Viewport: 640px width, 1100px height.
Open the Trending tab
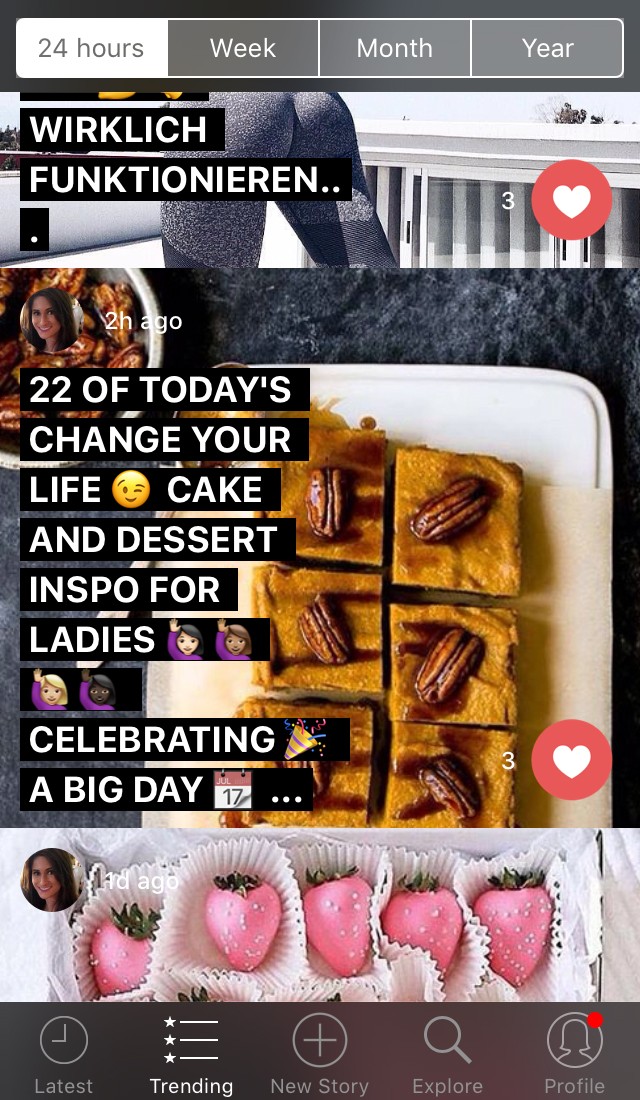(191, 1055)
